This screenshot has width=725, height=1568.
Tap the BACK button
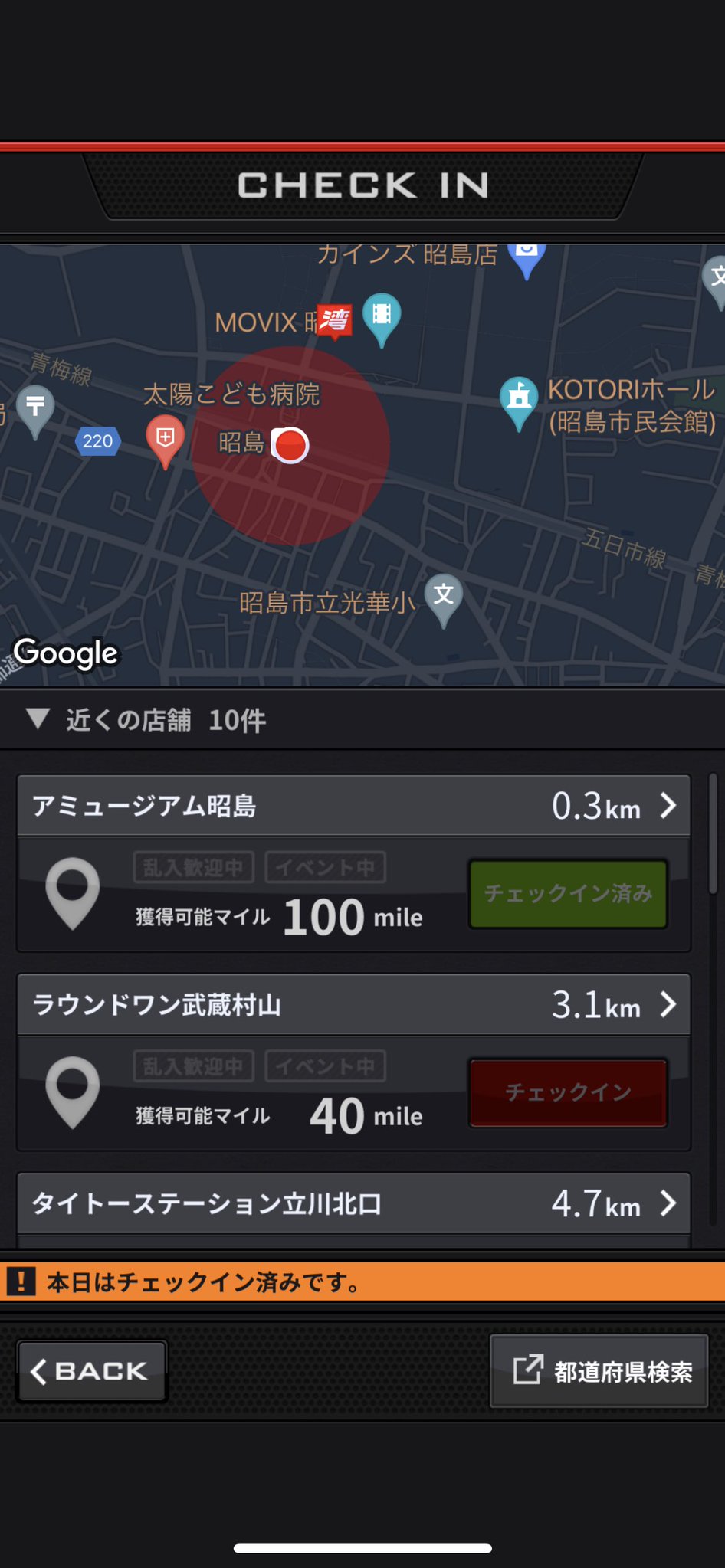tap(92, 1371)
